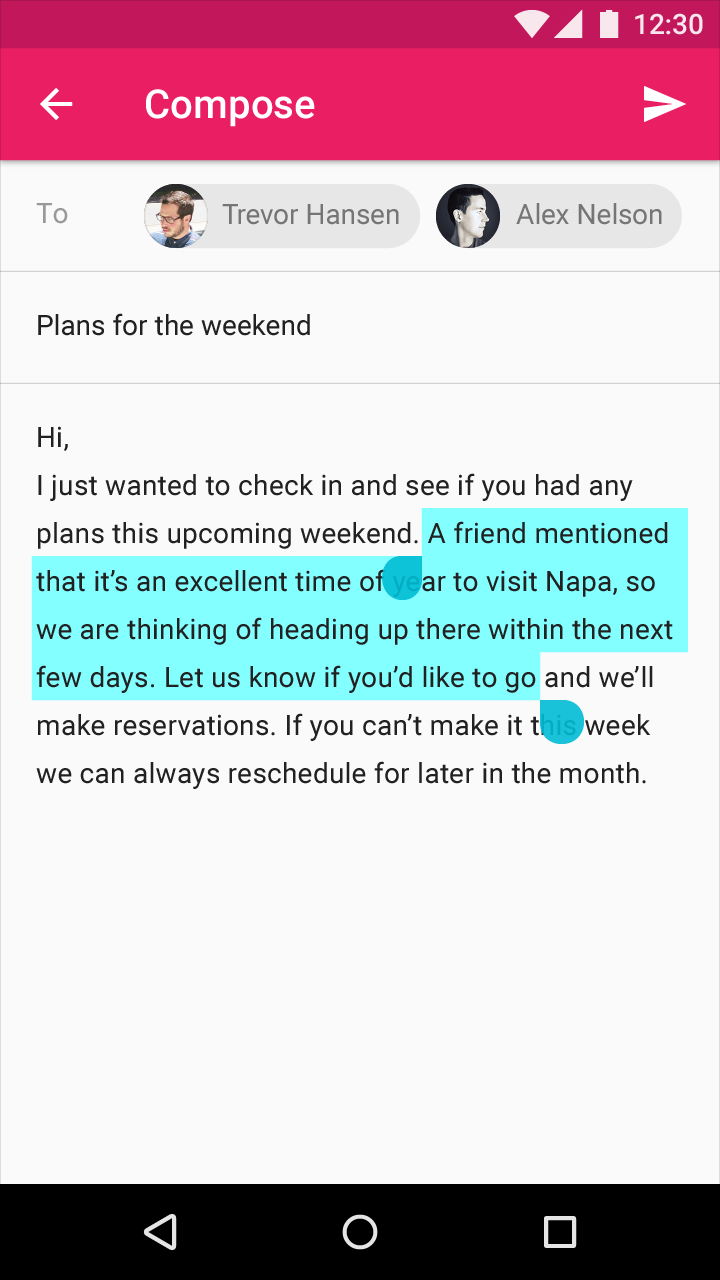Edit the Plans for the weekend subject
Image resolution: width=720 pixels, height=1280 pixels.
(360, 326)
